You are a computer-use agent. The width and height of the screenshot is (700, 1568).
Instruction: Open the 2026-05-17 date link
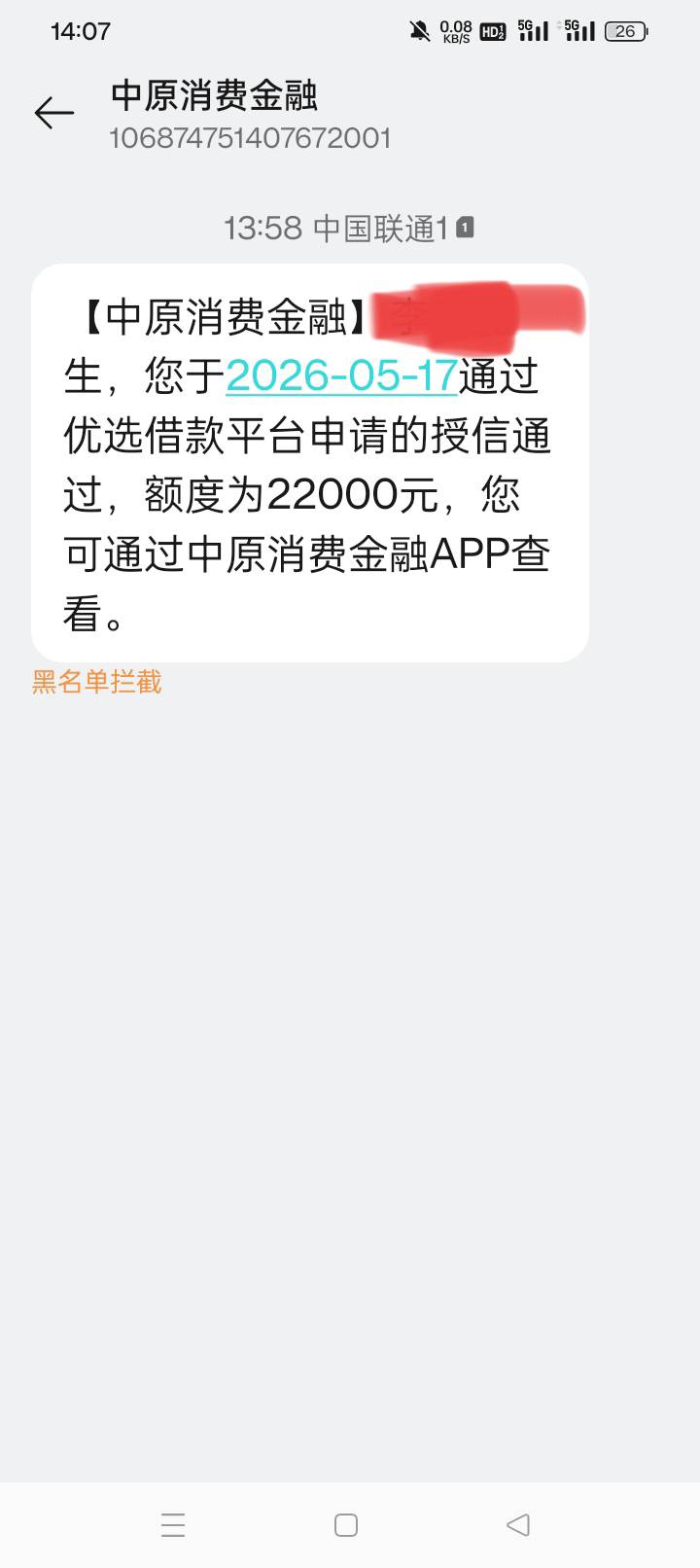[341, 376]
